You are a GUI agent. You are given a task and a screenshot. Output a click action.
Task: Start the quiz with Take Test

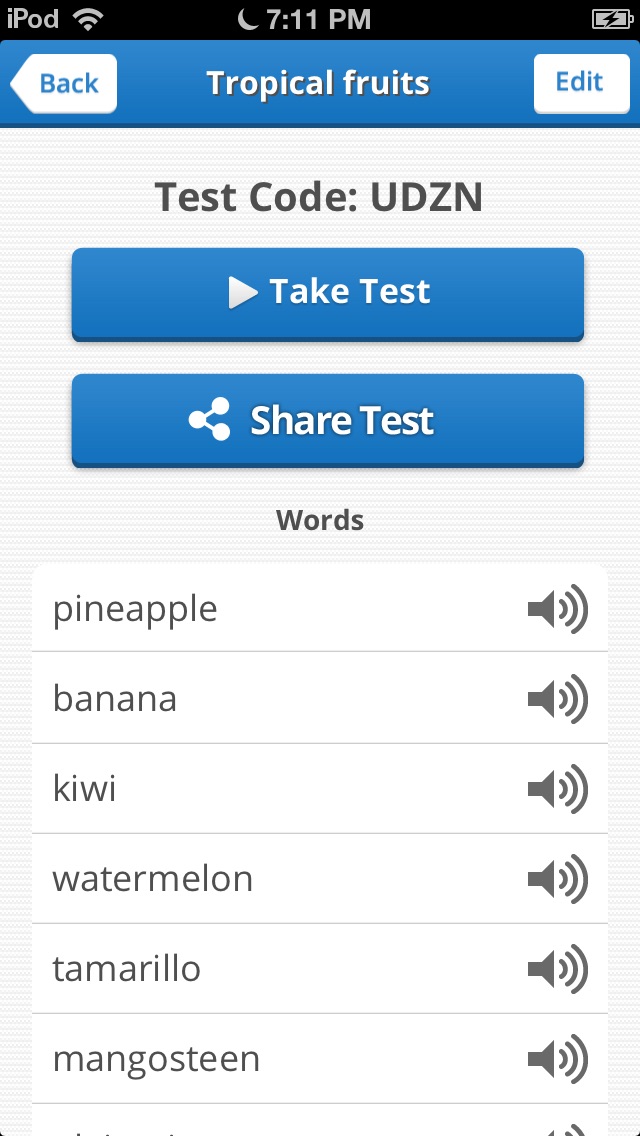[328, 293]
